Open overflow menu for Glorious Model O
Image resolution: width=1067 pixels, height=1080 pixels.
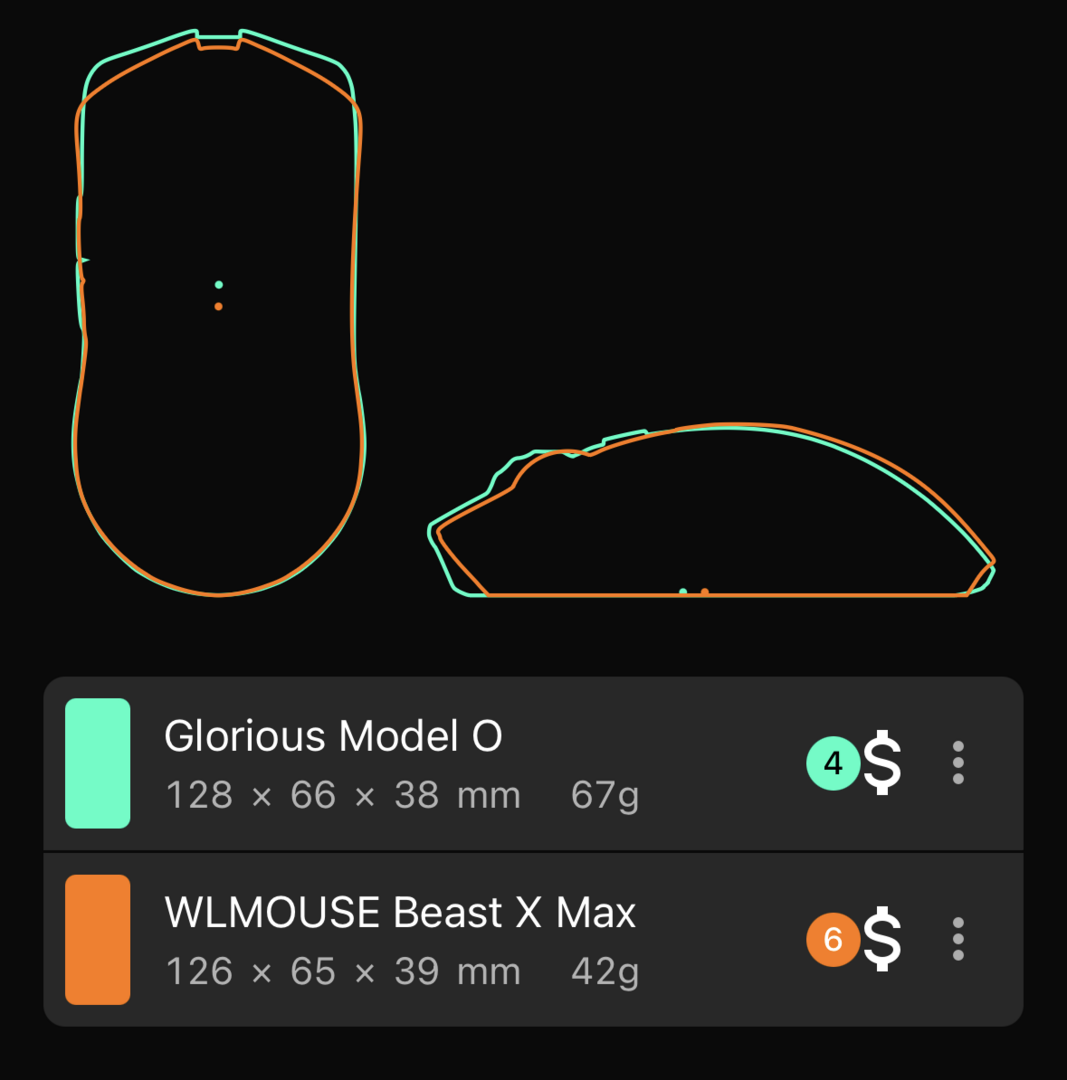pyautogui.click(x=958, y=764)
